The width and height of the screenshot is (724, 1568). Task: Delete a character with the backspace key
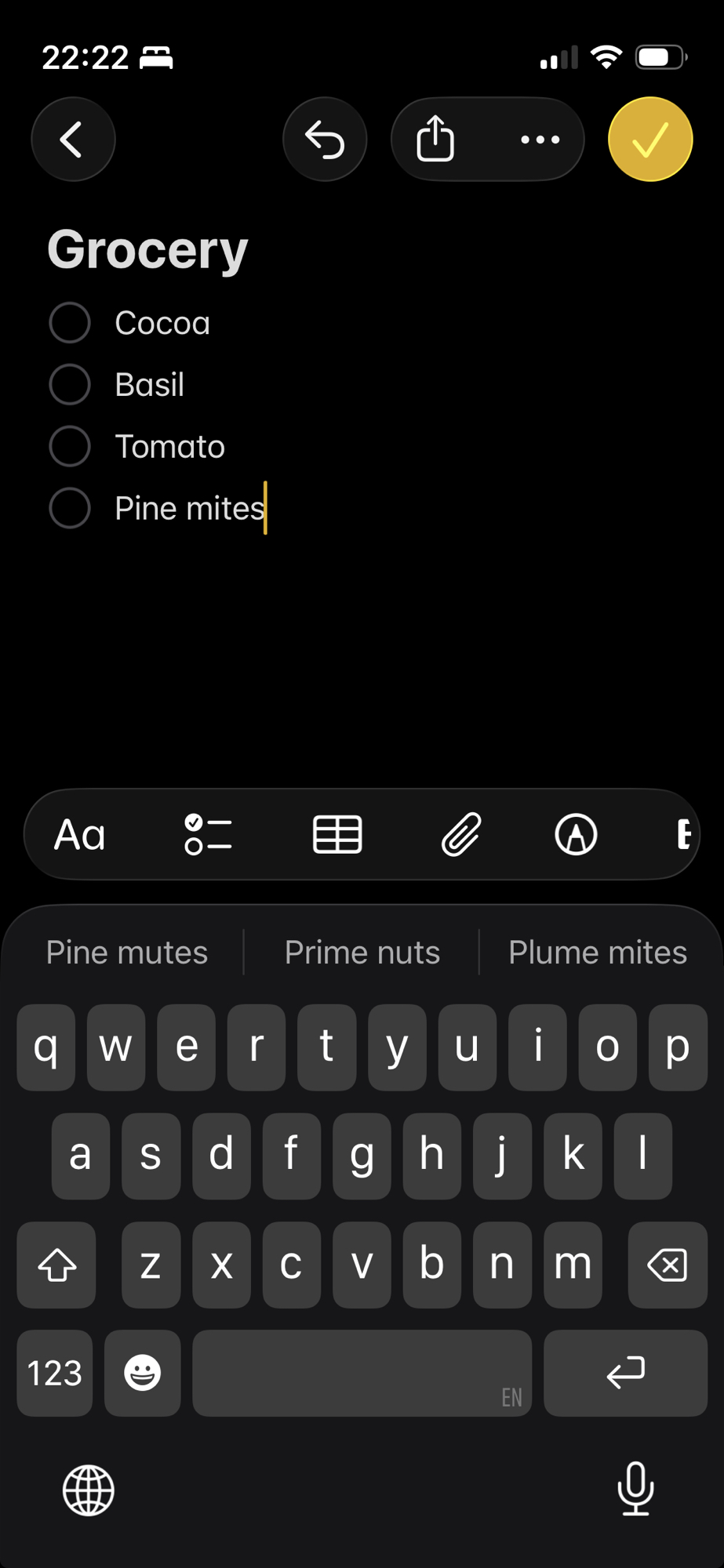coord(668,1265)
